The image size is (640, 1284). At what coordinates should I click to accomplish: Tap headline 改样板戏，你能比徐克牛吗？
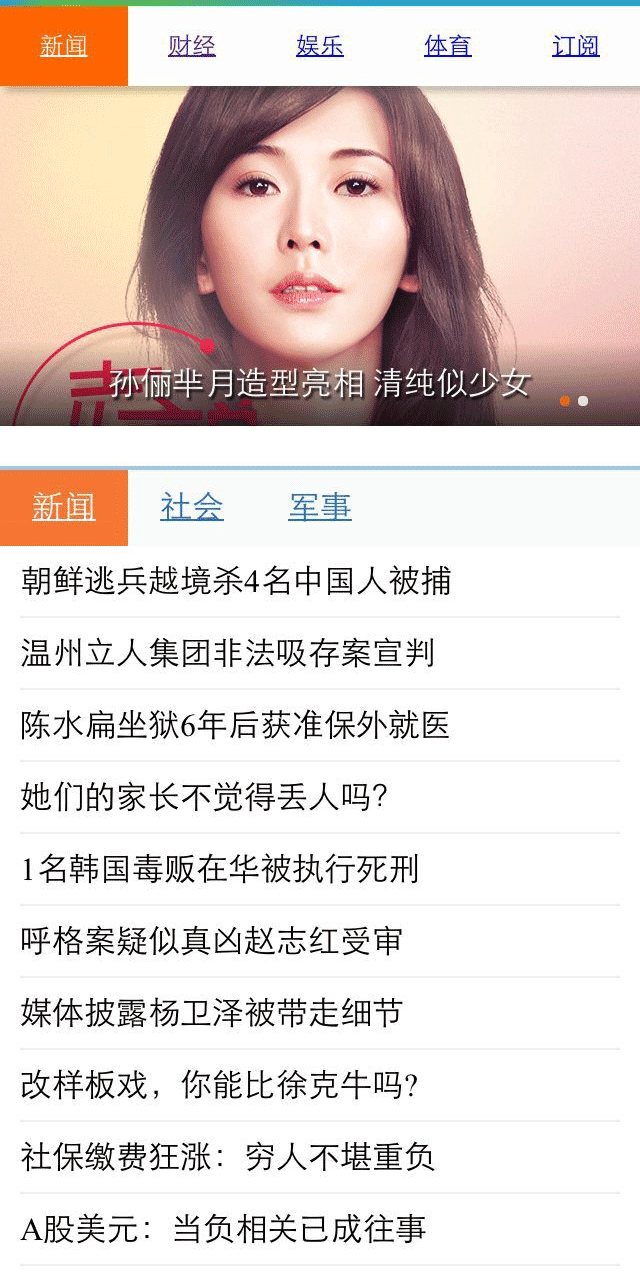[220, 1085]
